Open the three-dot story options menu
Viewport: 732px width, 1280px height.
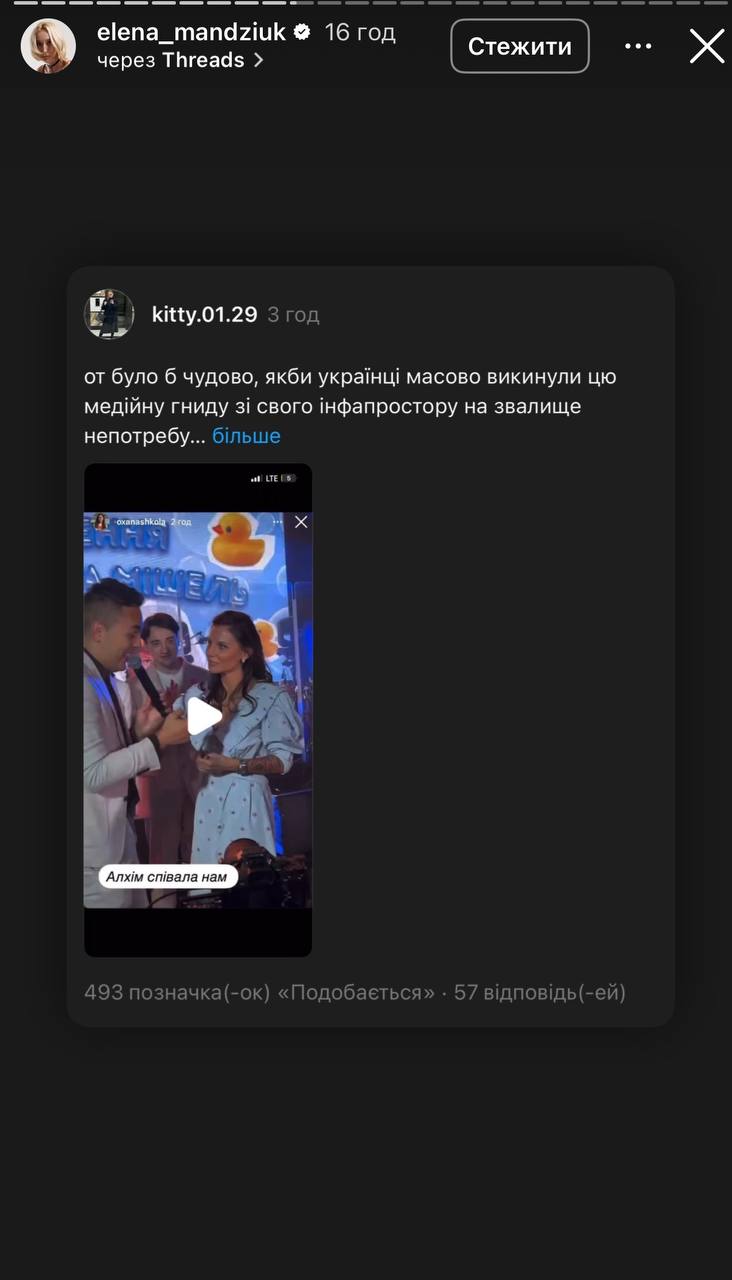pyautogui.click(x=638, y=46)
